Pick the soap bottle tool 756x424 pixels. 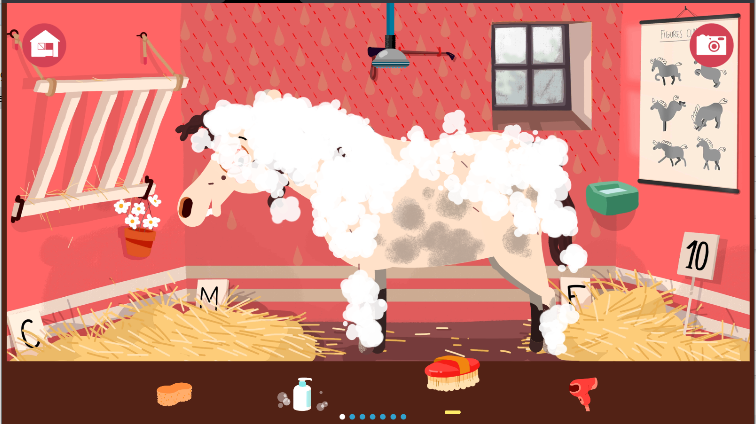click(302, 394)
